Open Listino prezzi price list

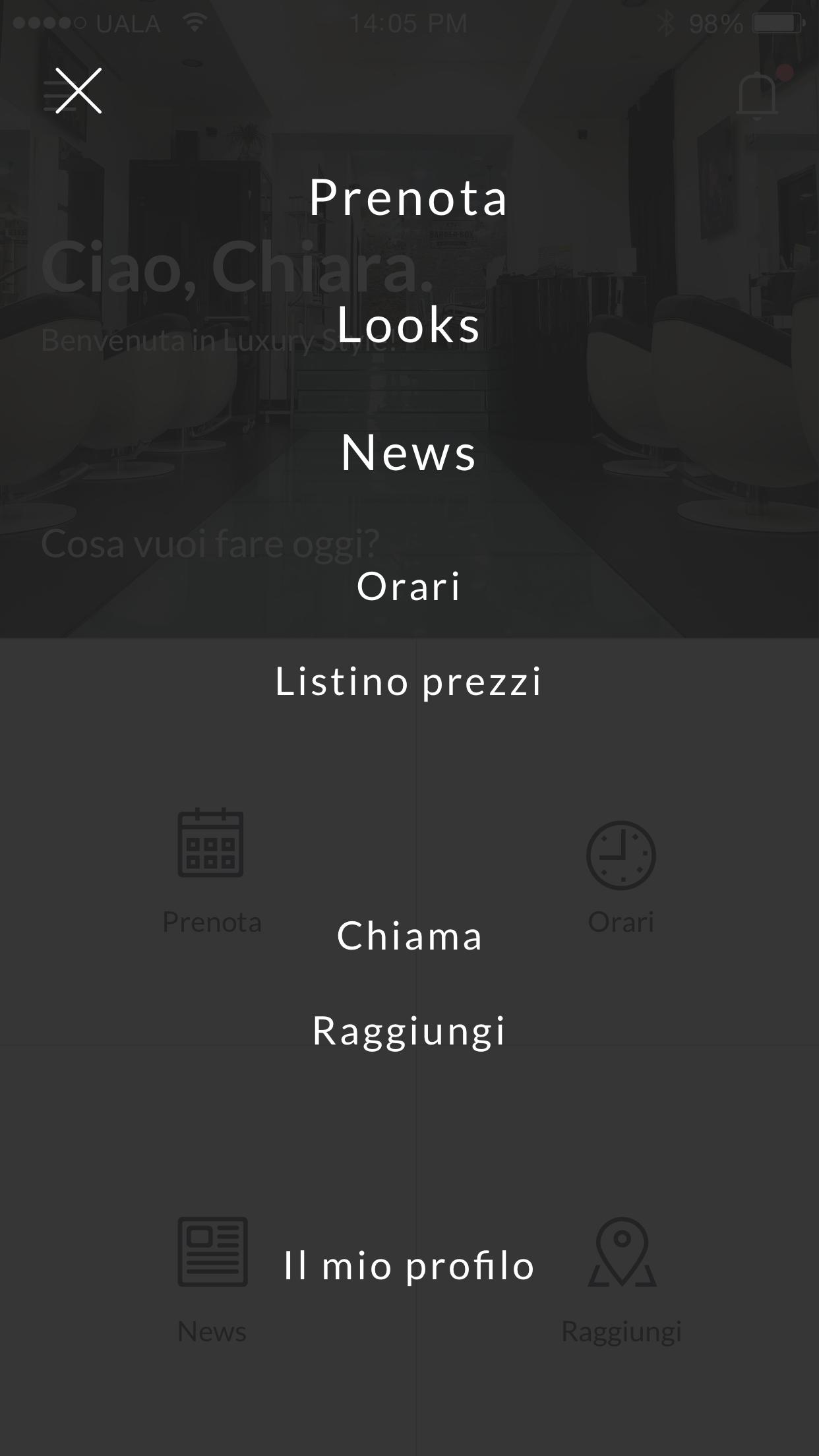click(x=409, y=682)
